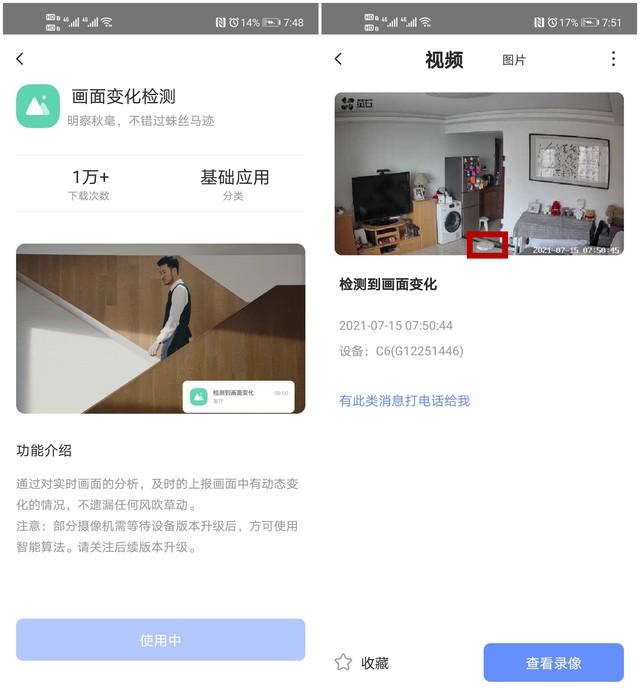Image resolution: width=640 pixels, height=690 pixels.
Task: Select the 视频 tab
Action: (444, 60)
